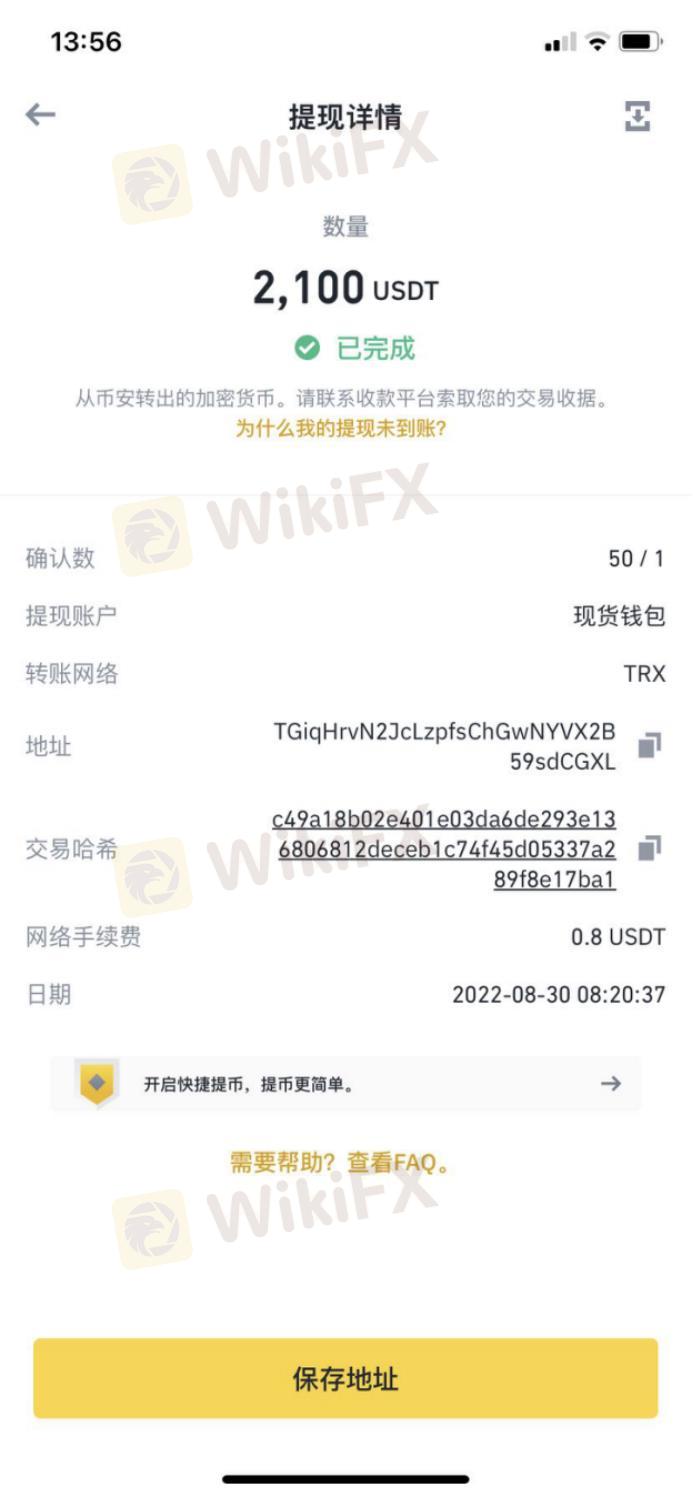693x1498 pixels.
Task: Tap the 保存地址 button
Action: click(x=346, y=1378)
